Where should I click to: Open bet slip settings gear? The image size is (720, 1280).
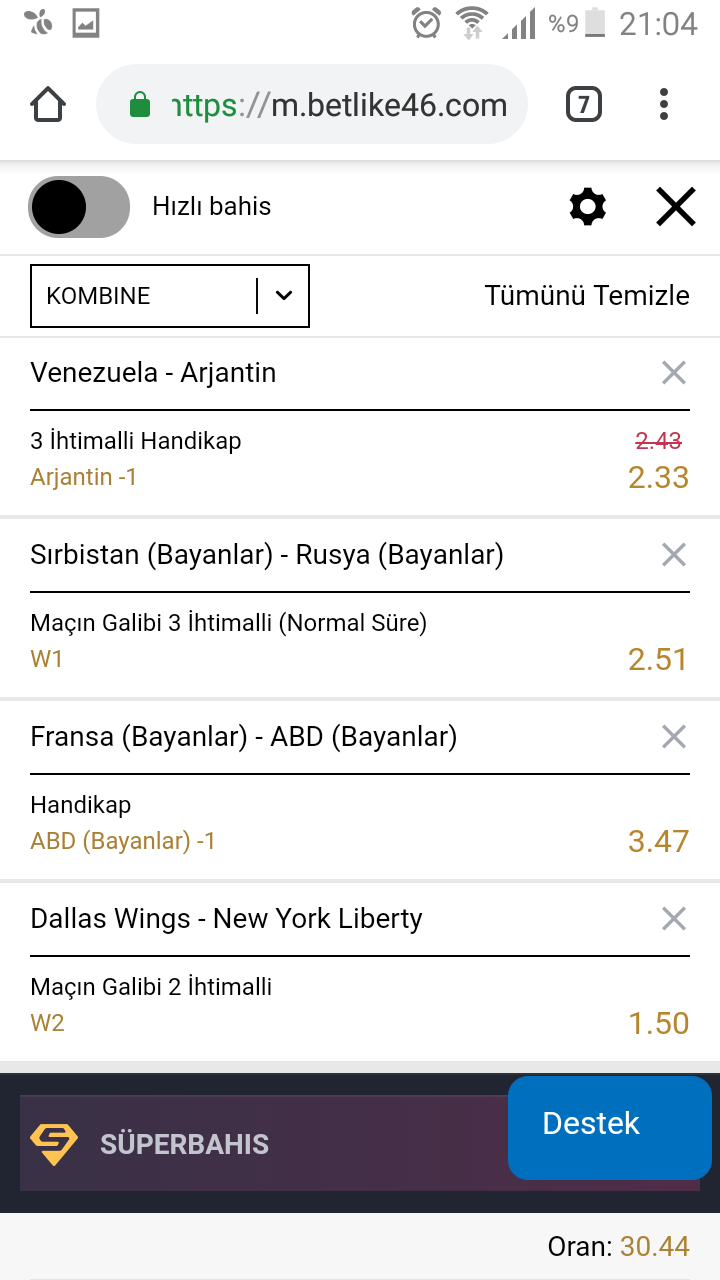[x=588, y=207]
